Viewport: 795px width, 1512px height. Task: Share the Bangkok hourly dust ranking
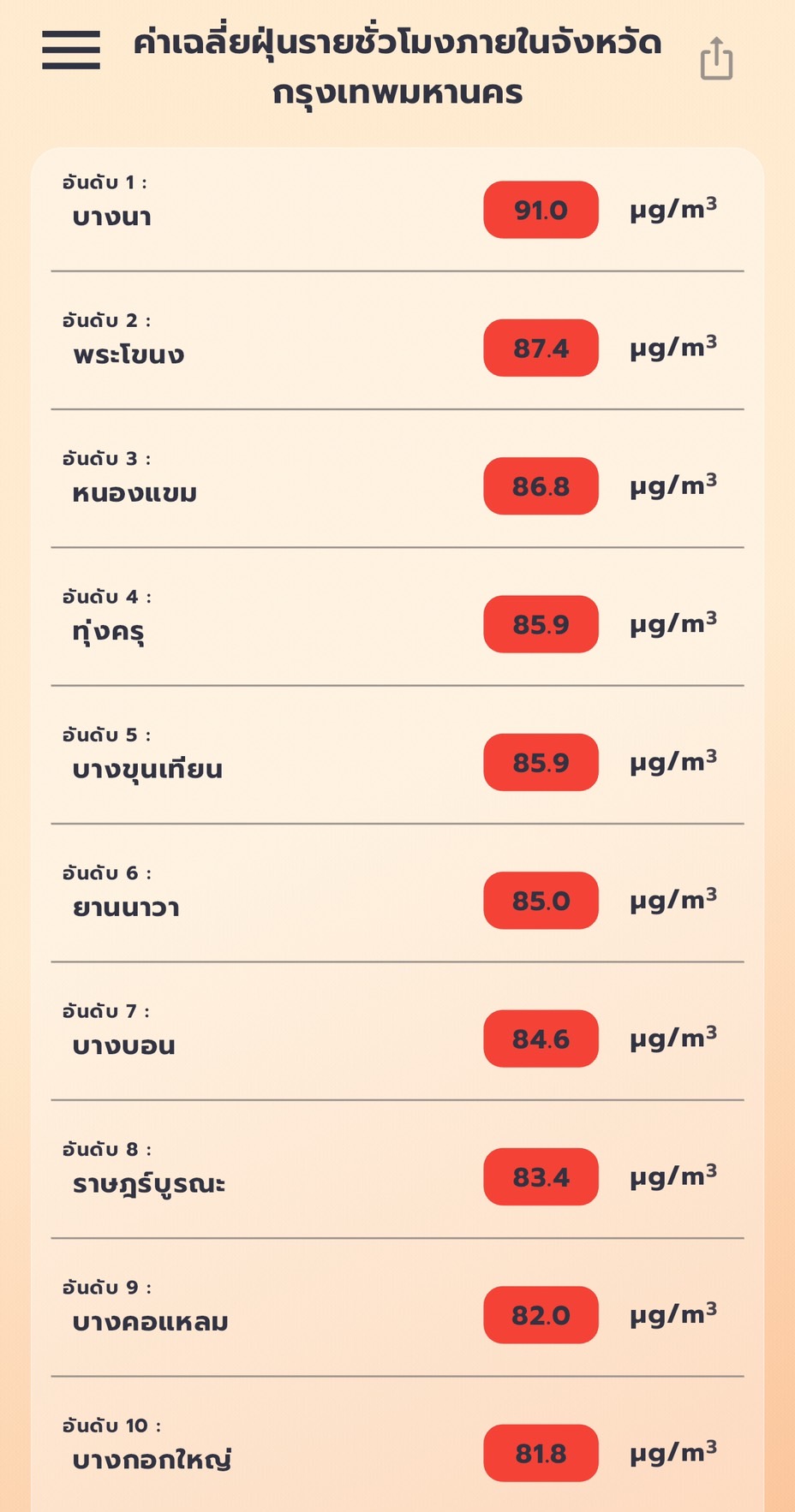click(x=716, y=58)
